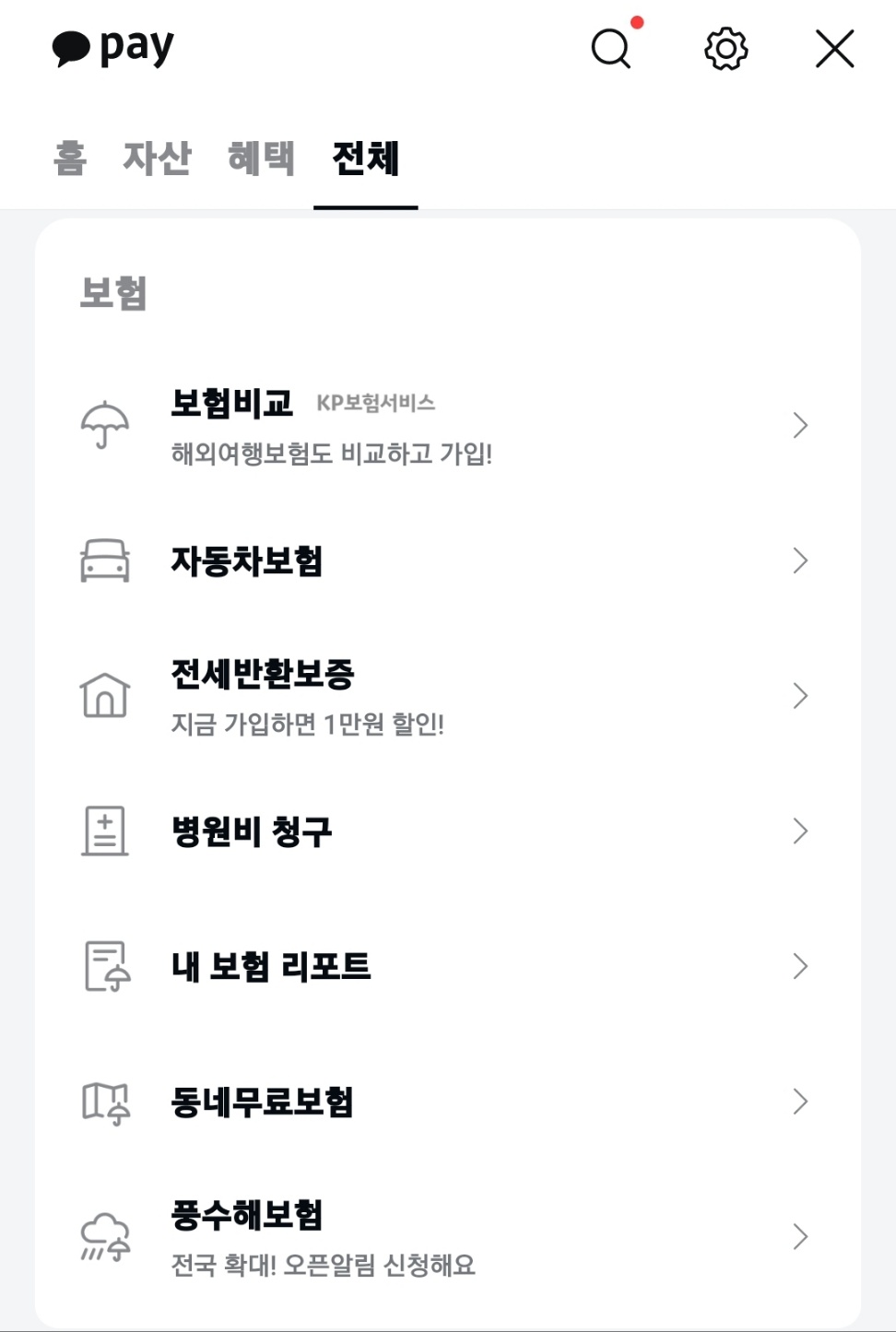Expand 보험비교 with its chevron arrow

[x=799, y=425]
